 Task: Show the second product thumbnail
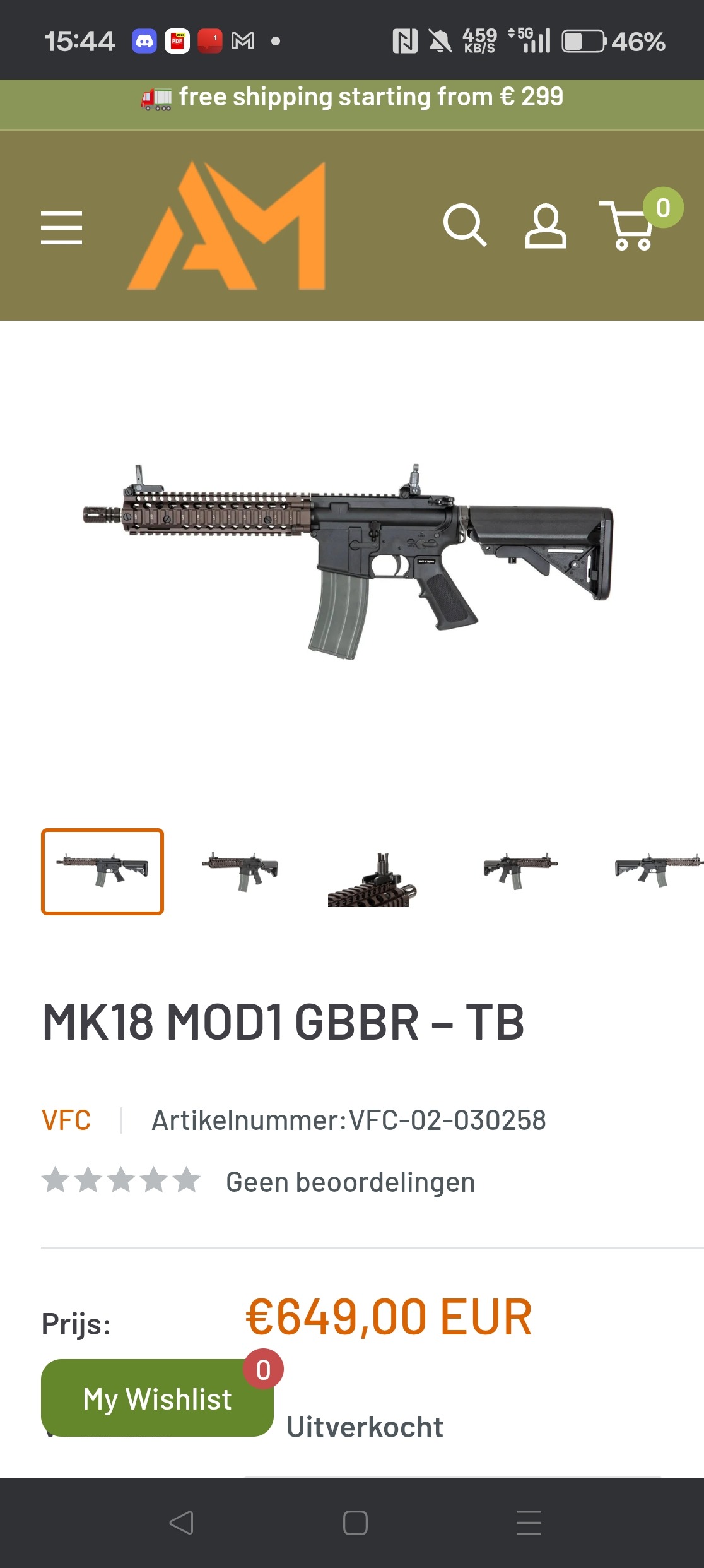240,872
